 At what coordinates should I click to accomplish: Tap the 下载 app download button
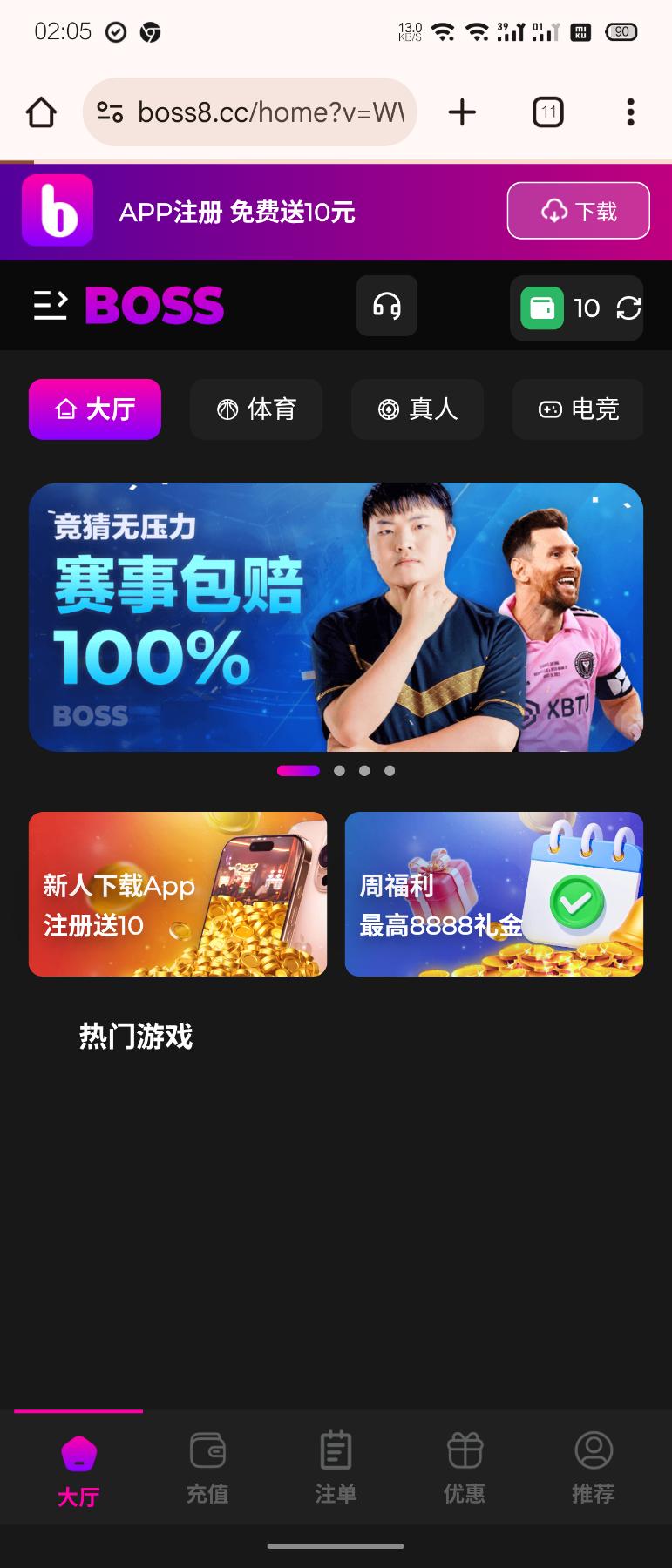pos(578,211)
